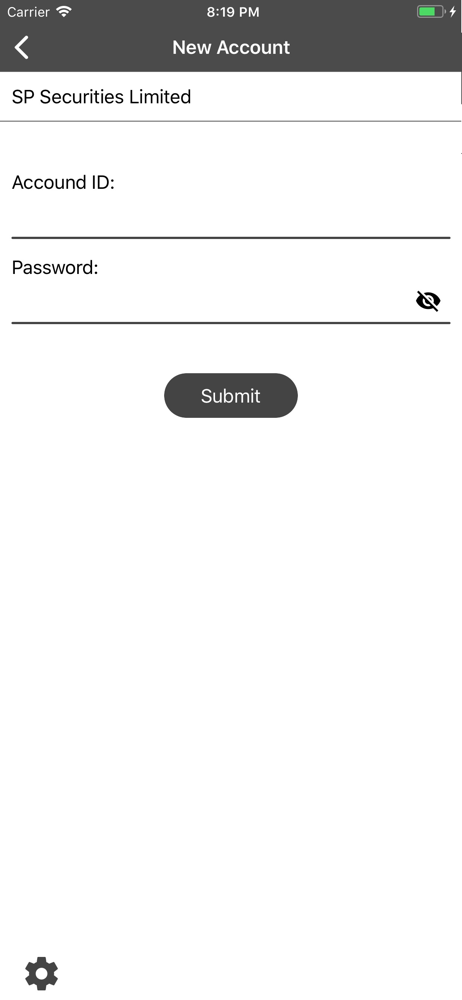Open the settings gear icon

[41, 973]
